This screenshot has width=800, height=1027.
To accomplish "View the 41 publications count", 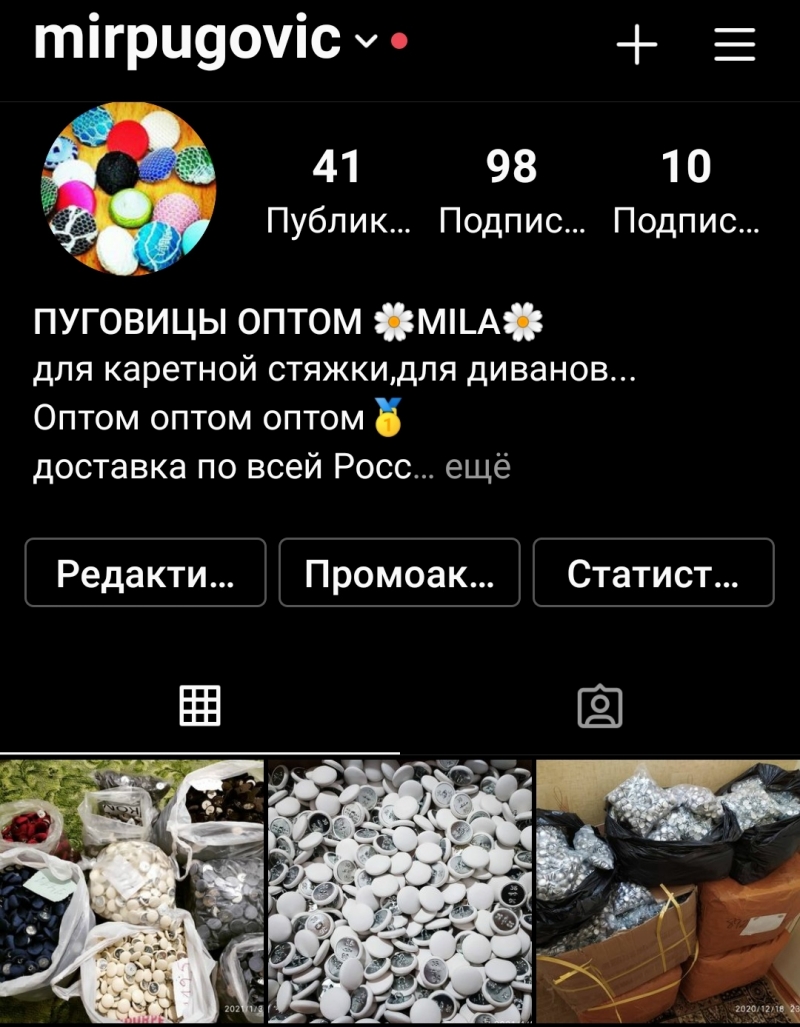I will 337,192.
